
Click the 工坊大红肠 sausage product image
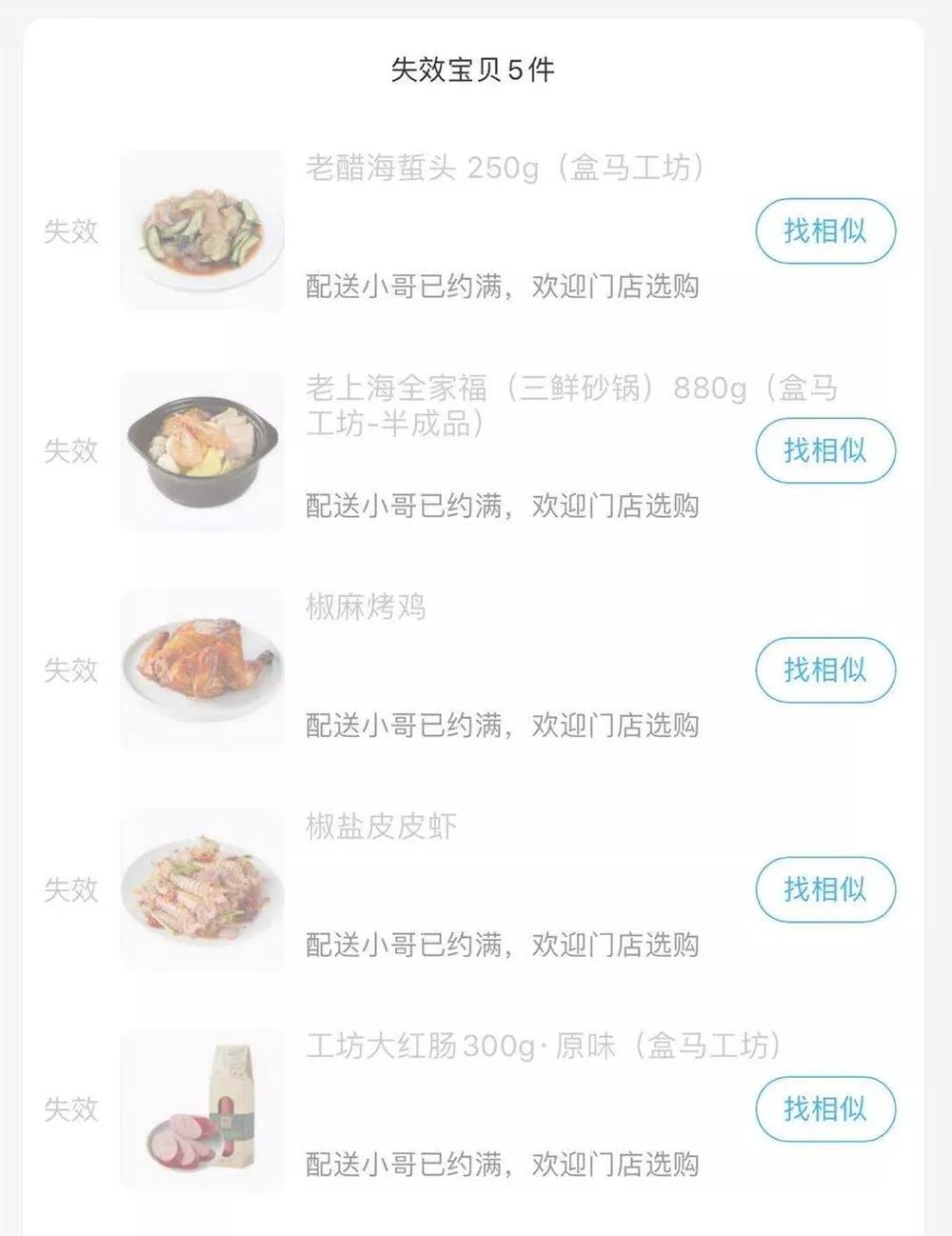tap(200, 1105)
